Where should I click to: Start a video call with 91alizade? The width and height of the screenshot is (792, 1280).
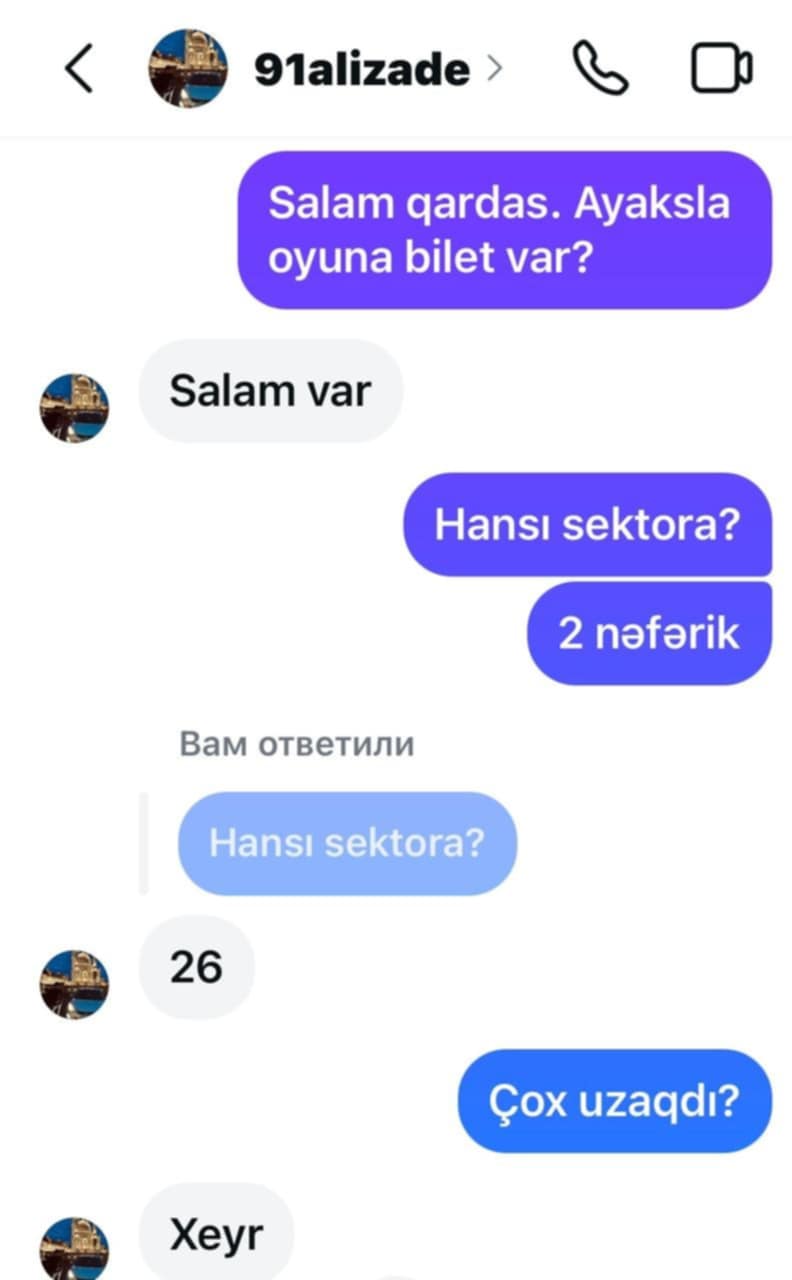coord(722,70)
